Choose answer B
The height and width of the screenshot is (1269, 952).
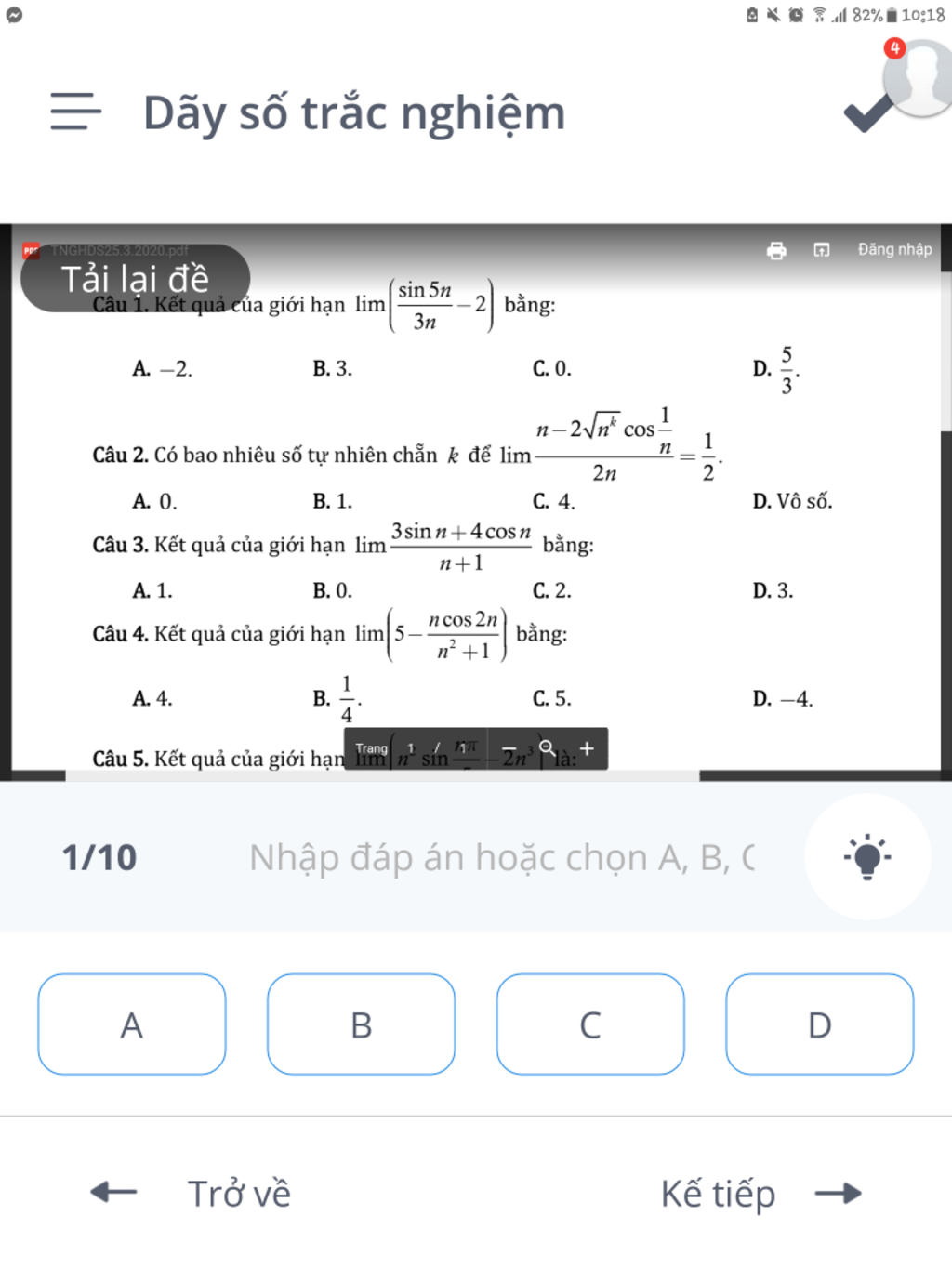pos(361,1024)
